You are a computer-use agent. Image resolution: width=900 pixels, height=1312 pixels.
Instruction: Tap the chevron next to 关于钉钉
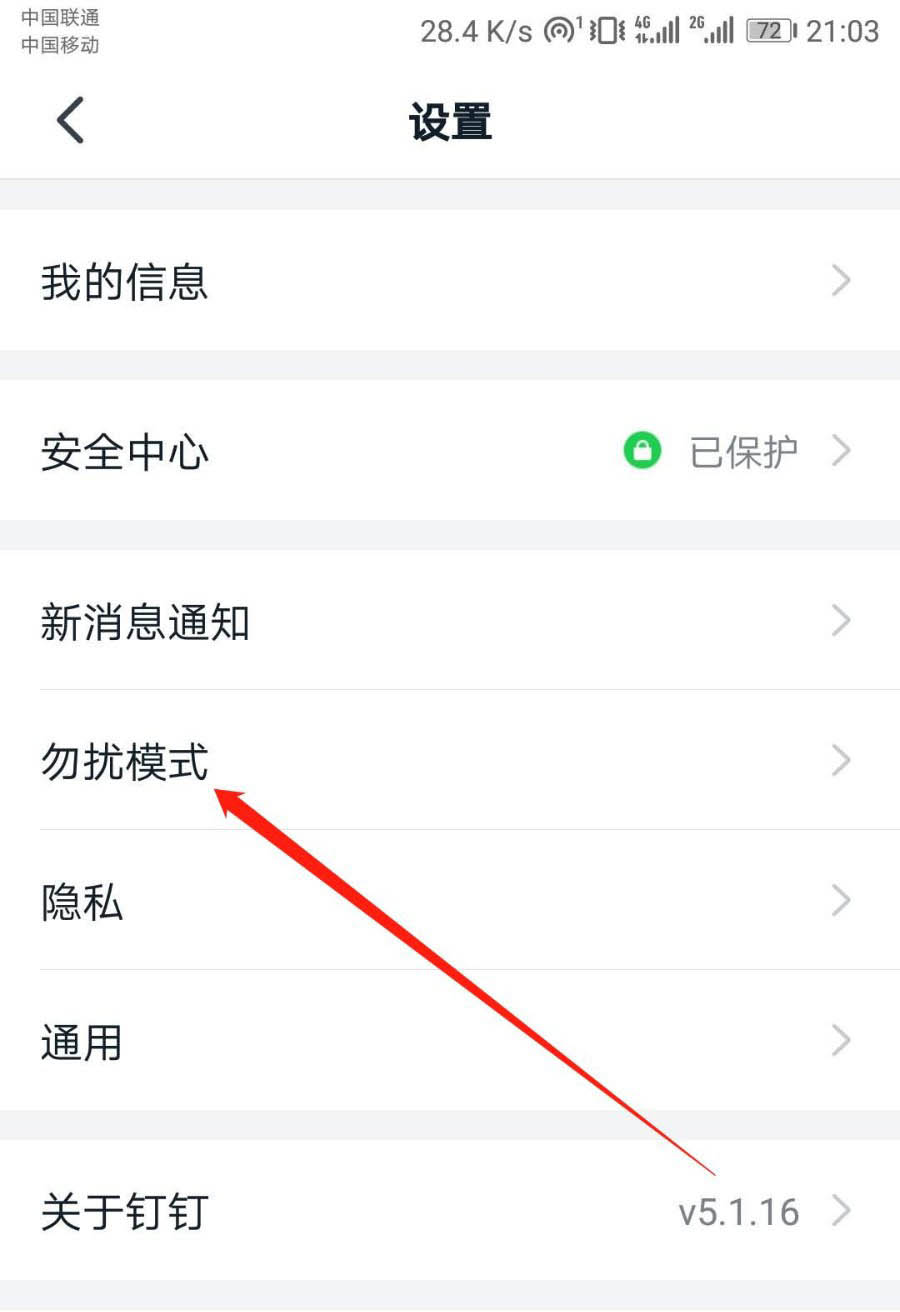point(841,1212)
